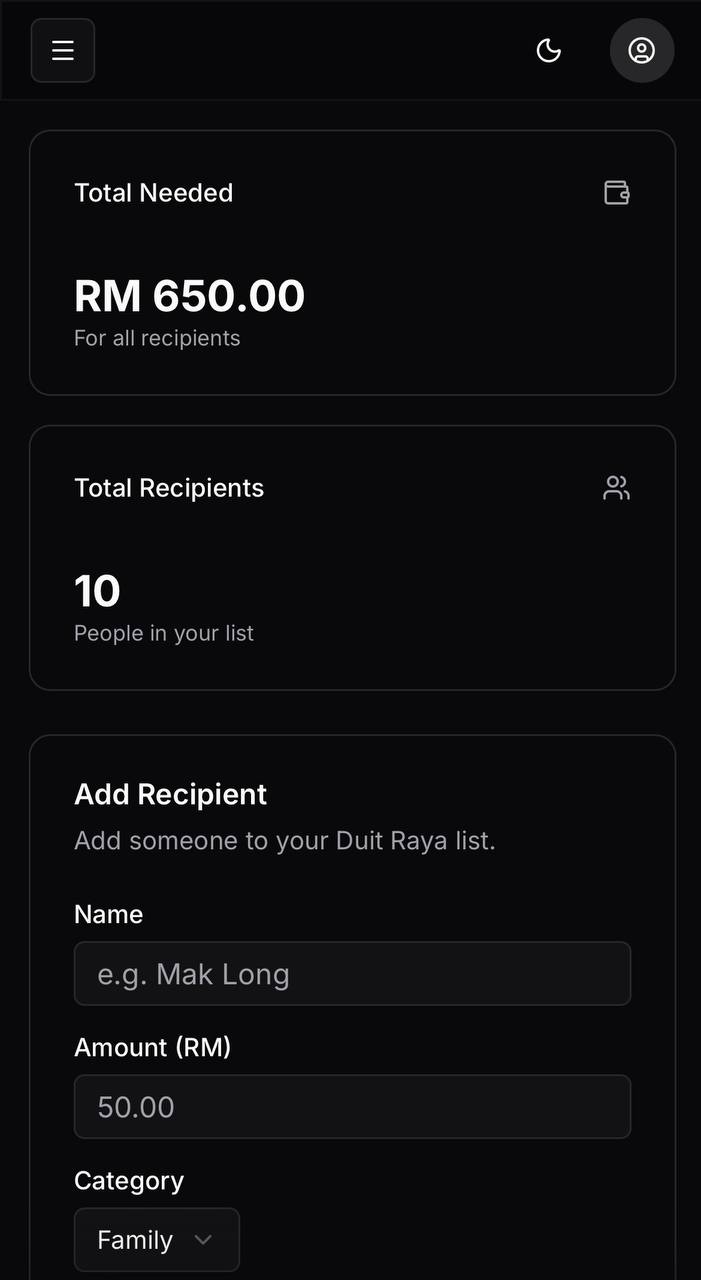Focus the Name text field
Image resolution: width=701 pixels, height=1280 pixels.
[352, 973]
